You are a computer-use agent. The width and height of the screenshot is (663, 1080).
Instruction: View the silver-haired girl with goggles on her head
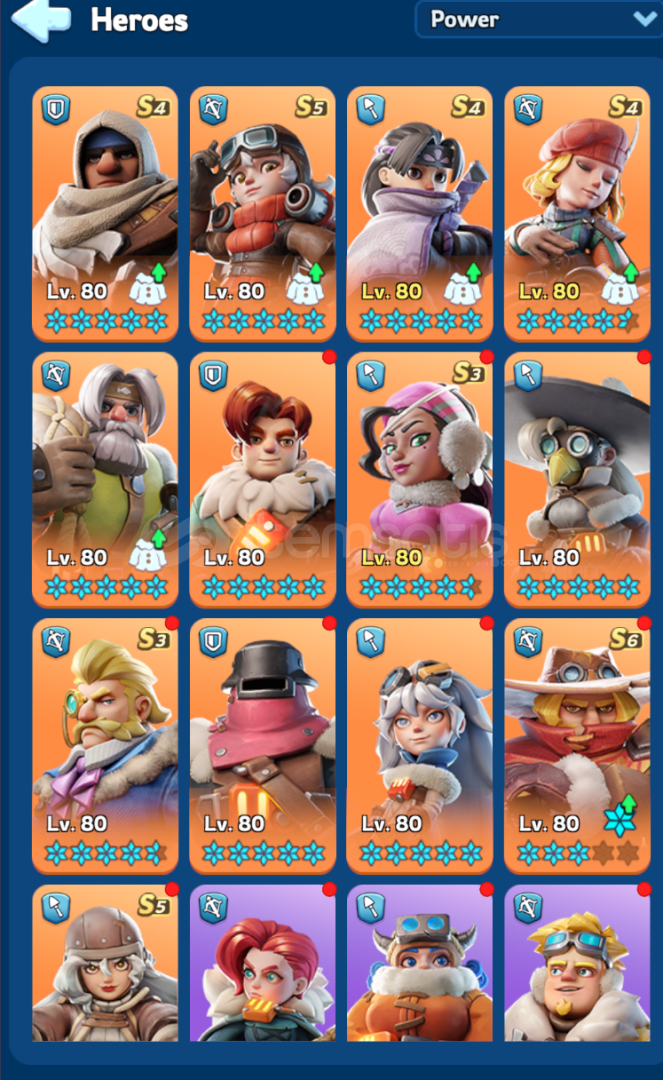tap(420, 745)
